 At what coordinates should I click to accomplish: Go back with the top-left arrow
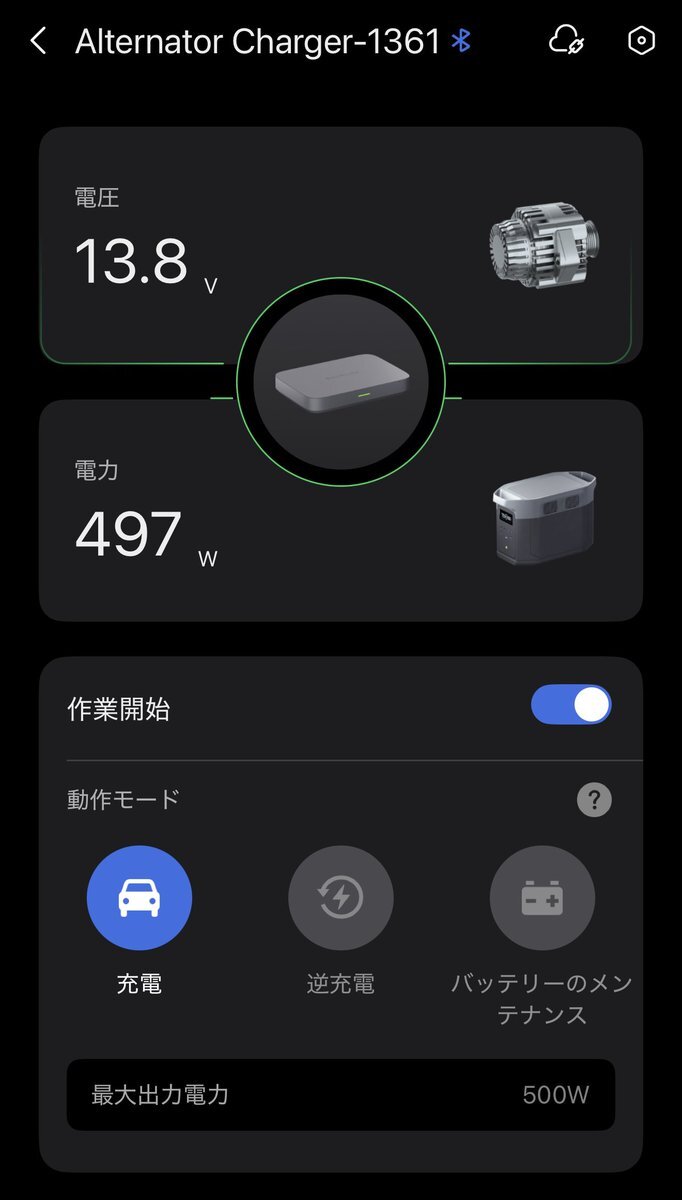pyautogui.click(x=38, y=41)
